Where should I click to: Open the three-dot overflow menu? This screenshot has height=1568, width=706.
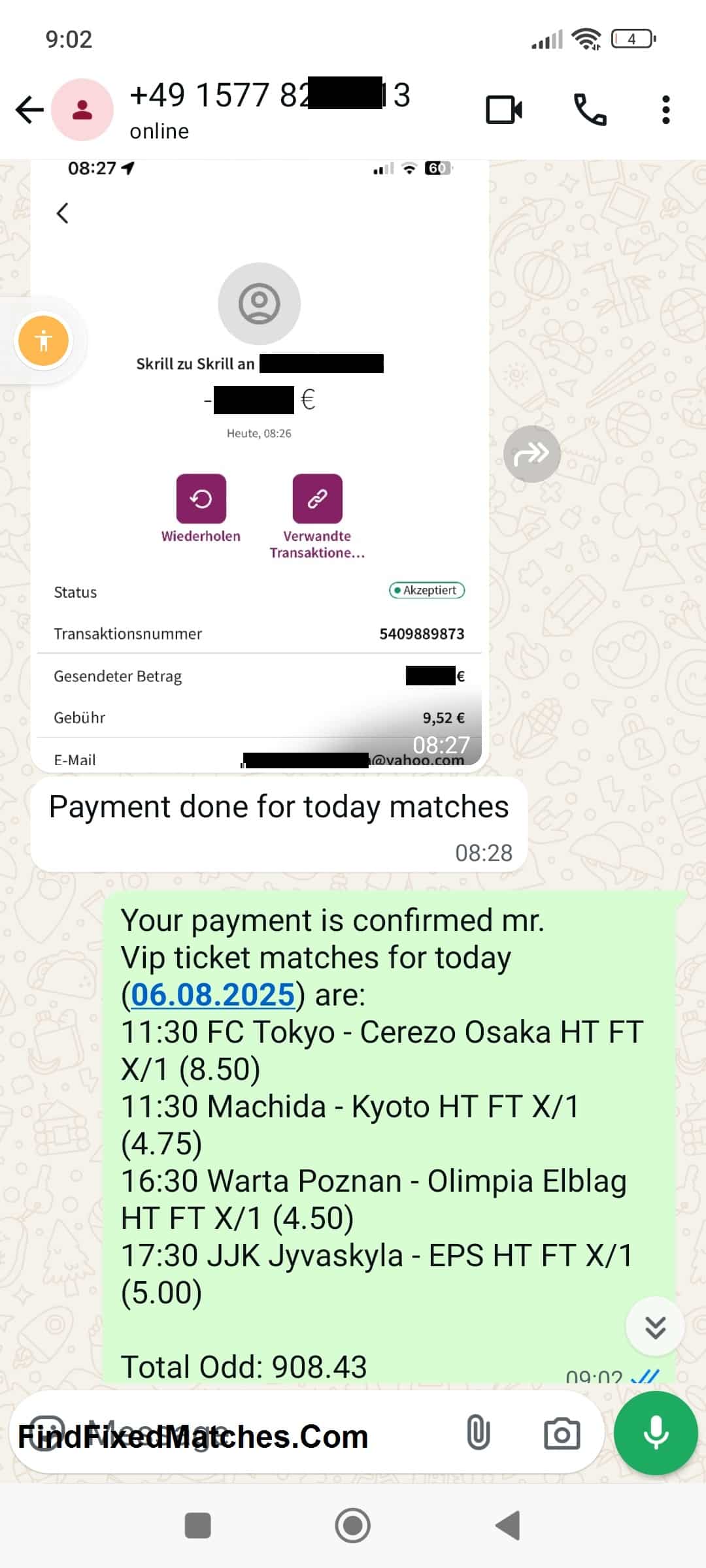coord(665,110)
